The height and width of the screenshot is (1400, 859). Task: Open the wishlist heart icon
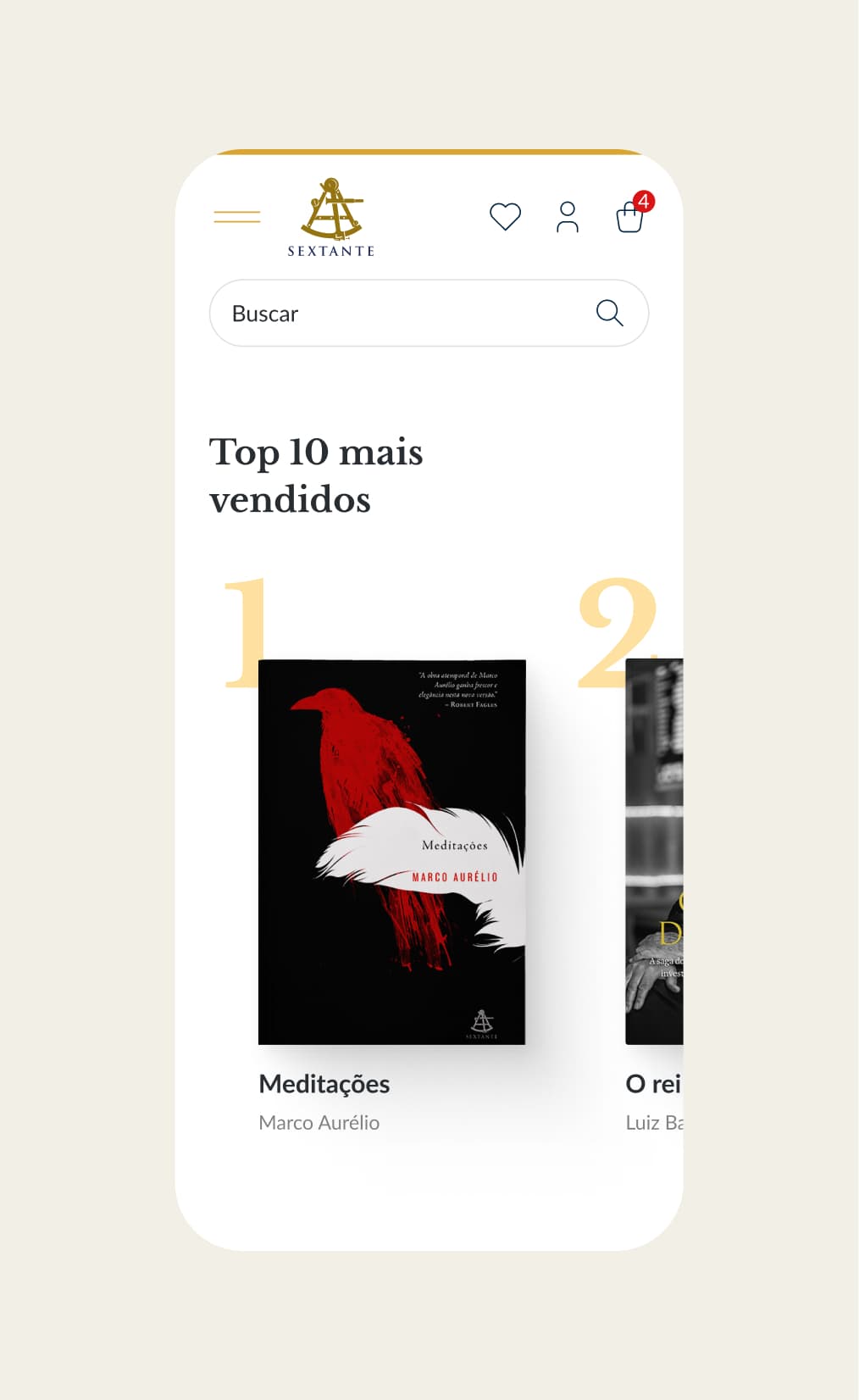[x=505, y=217]
